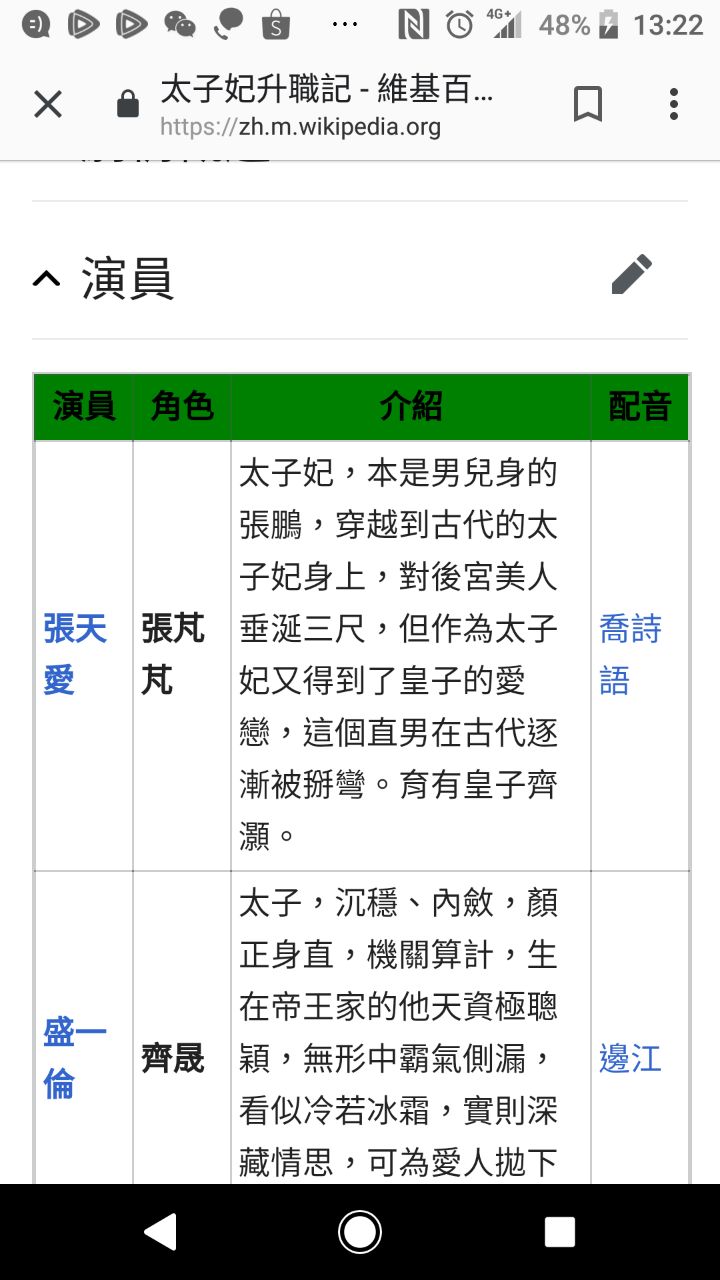The width and height of the screenshot is (720, 1280).
Task: Bookmark this Wikipedia page
Action: pos(588,104)
